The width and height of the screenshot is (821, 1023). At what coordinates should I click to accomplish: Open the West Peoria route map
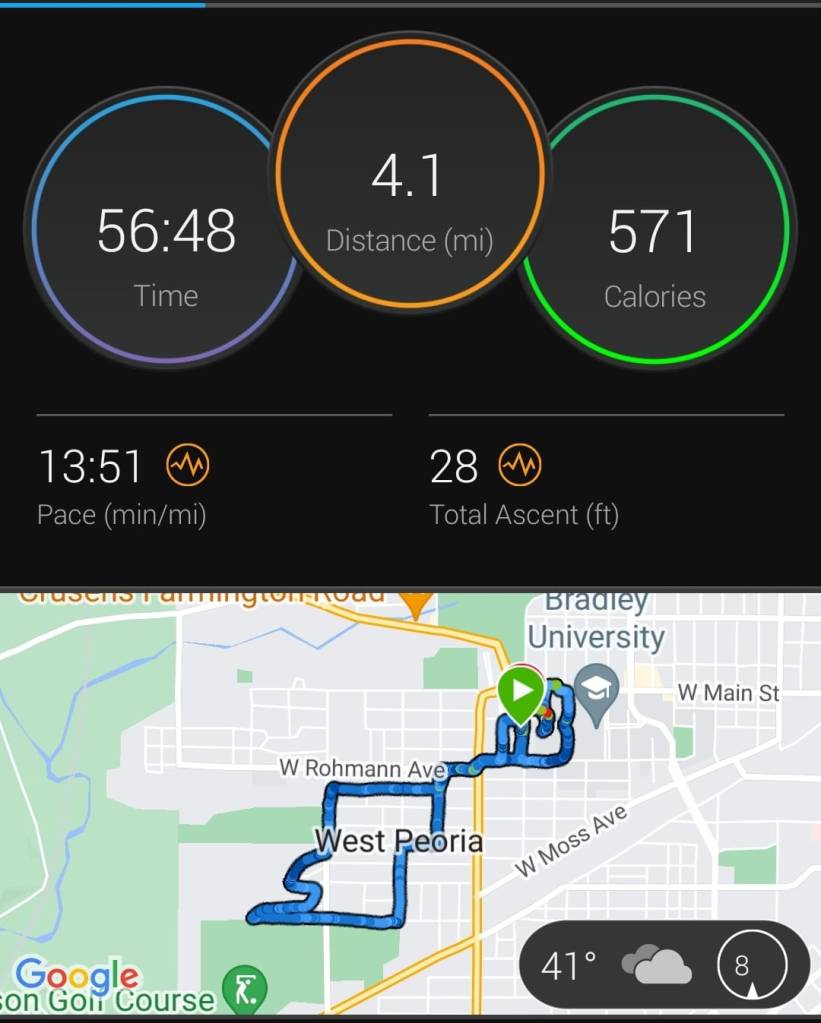click(400, 800)
